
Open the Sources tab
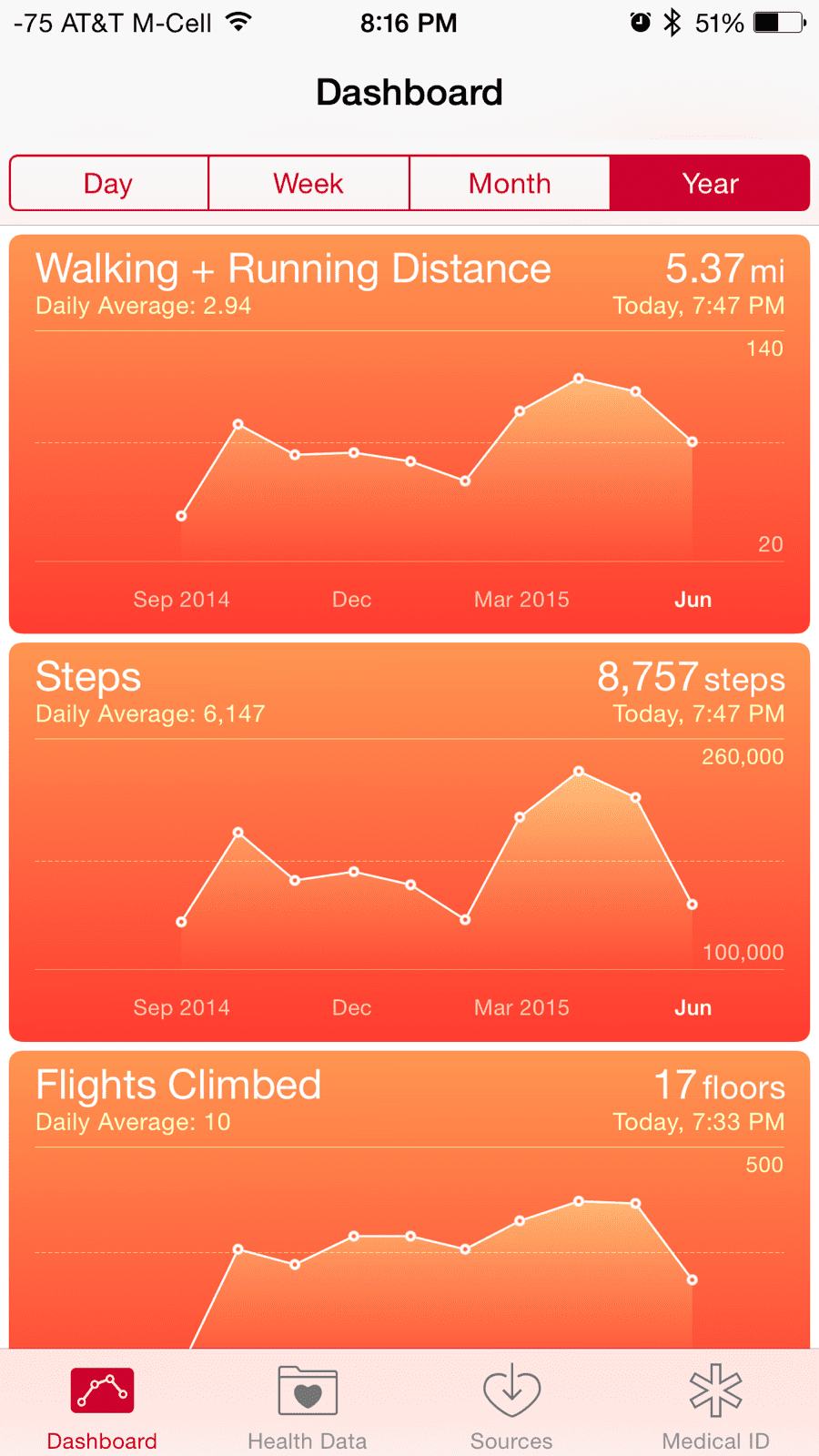pos(511,1406)
